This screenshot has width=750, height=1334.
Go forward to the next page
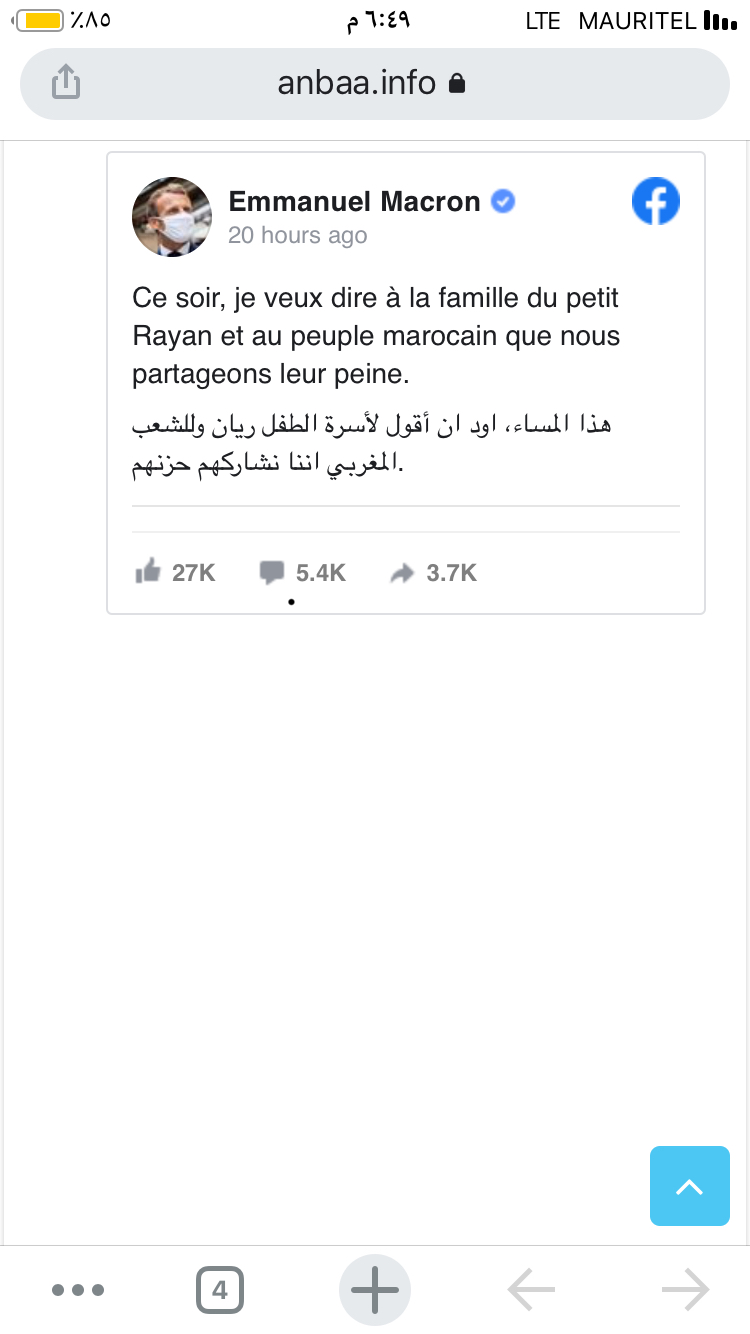click(x=686, y=1290)
